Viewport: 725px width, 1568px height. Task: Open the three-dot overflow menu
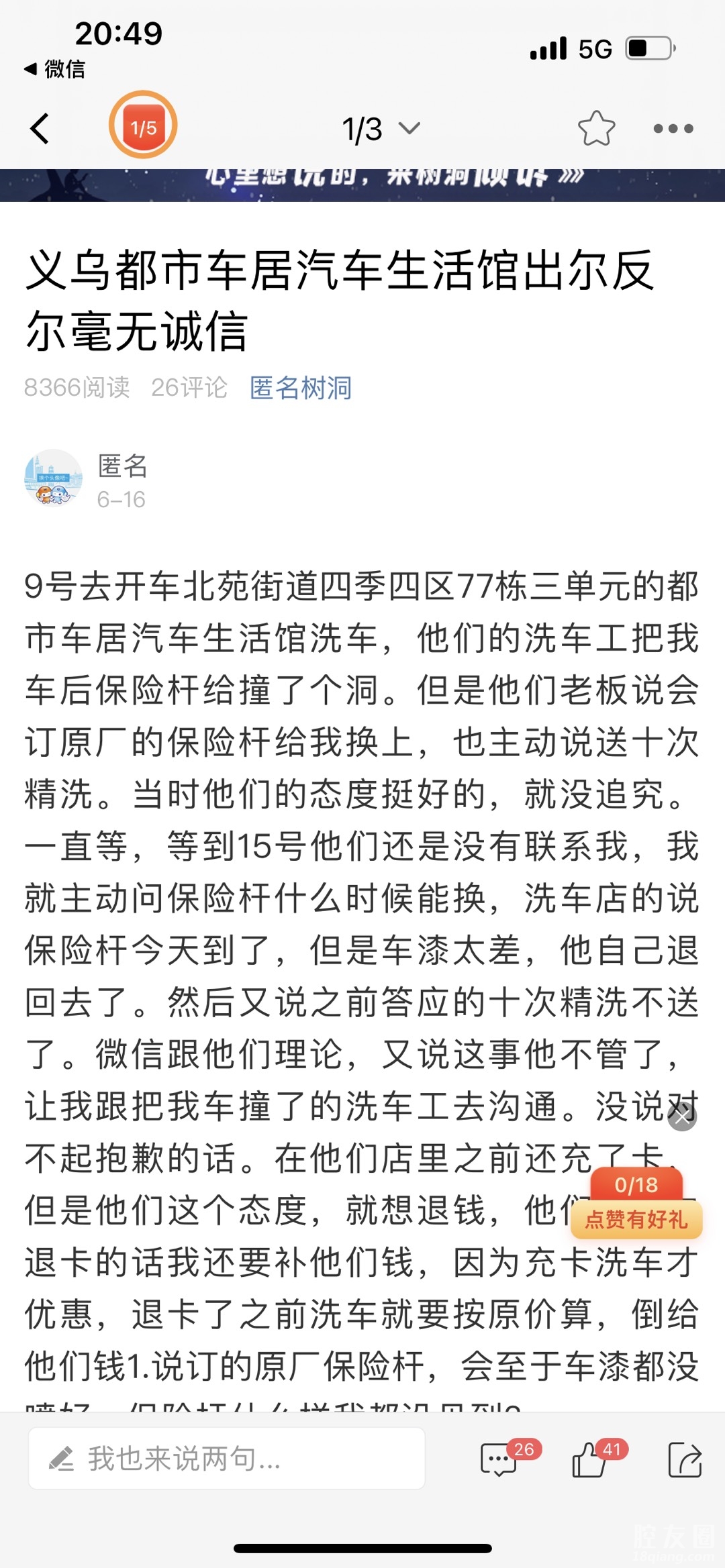point(673,128)
